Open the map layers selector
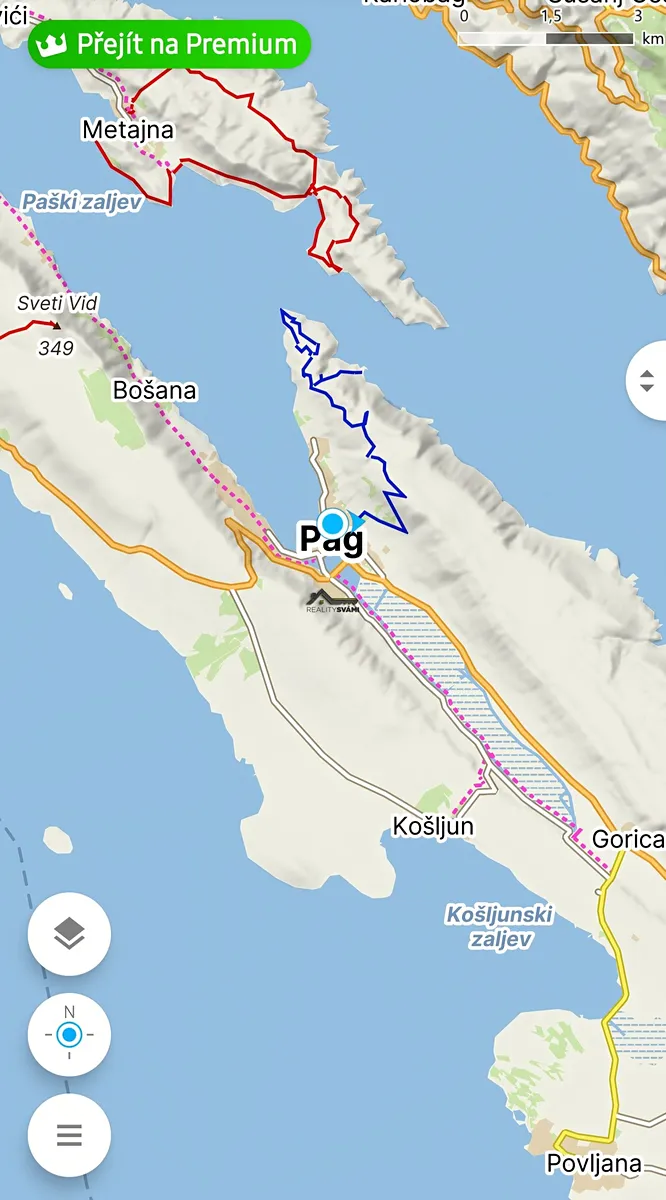666x1200 pixels. pyautogui.click(x=69, y=934)
